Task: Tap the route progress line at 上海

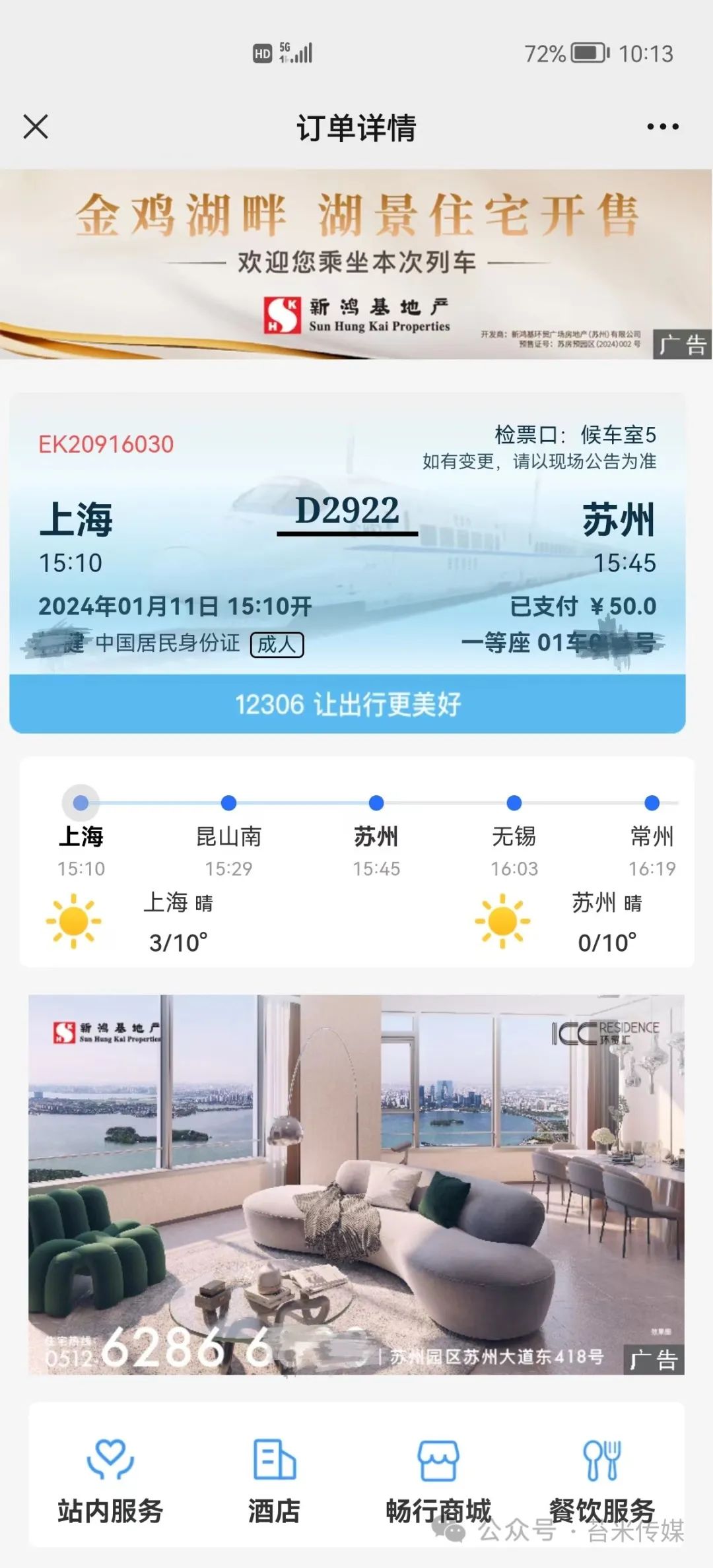Action: pyautogui.click(x=81, y=803)
